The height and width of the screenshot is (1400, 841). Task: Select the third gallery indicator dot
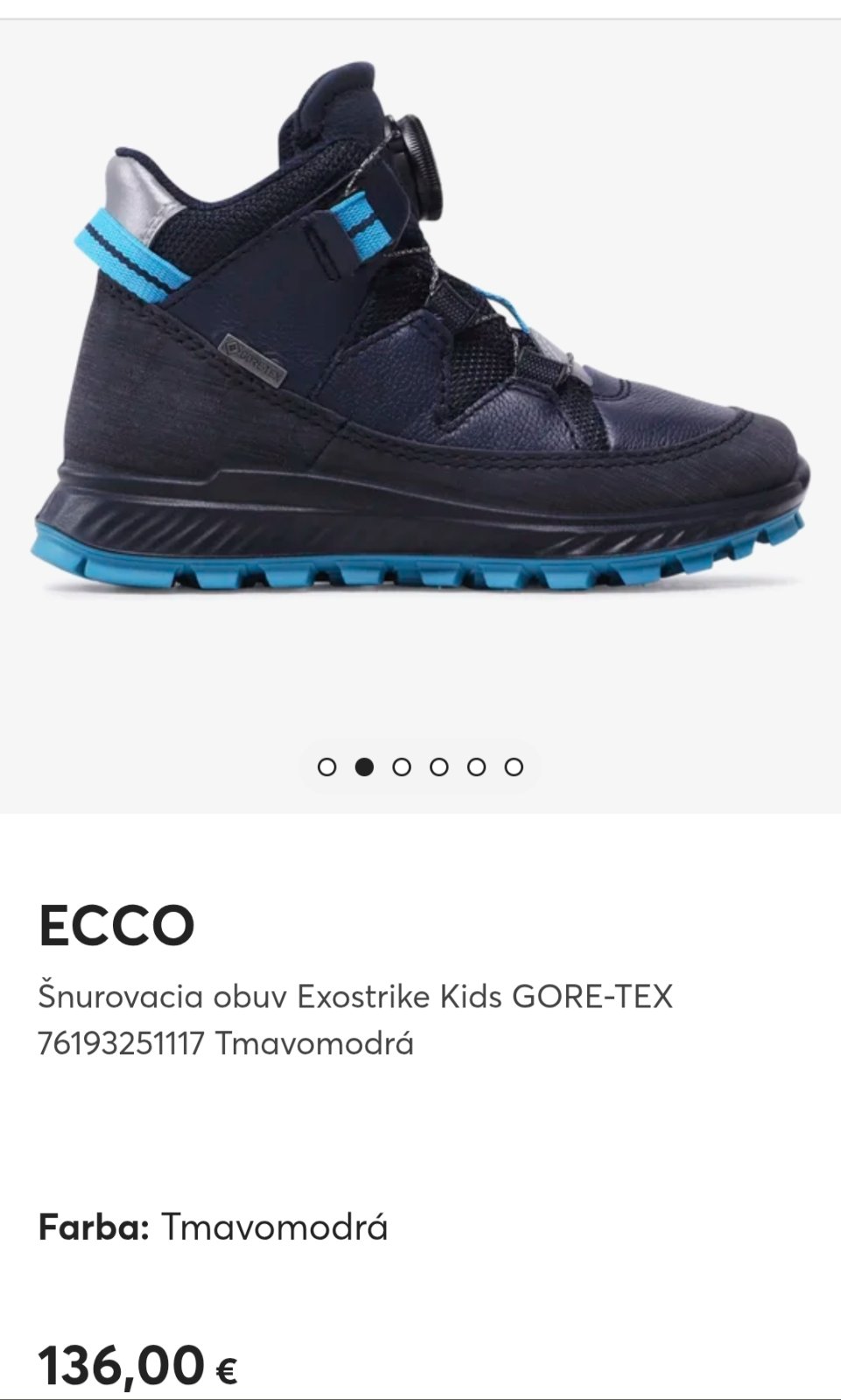(402, 767)
